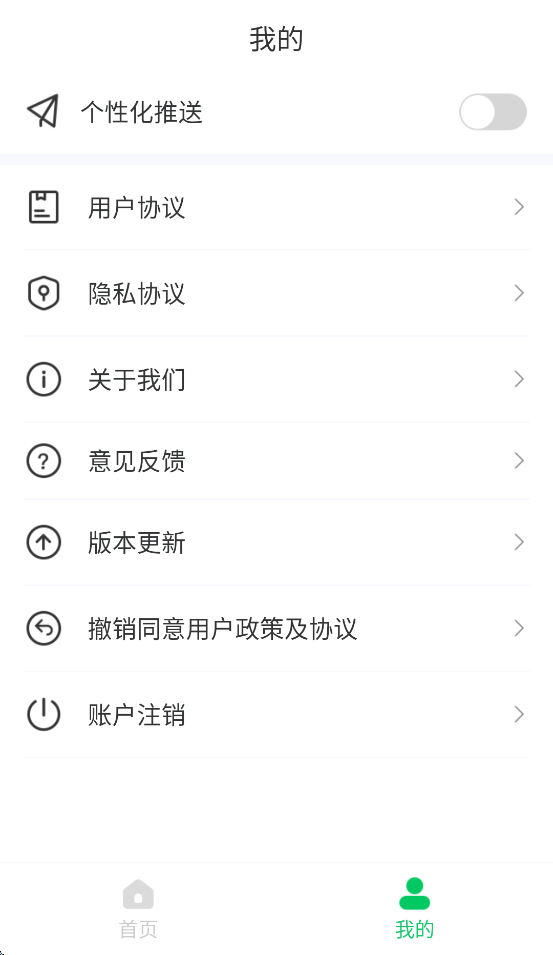Check 版本更新
This screenshot has width=553, height=955.
276,542
